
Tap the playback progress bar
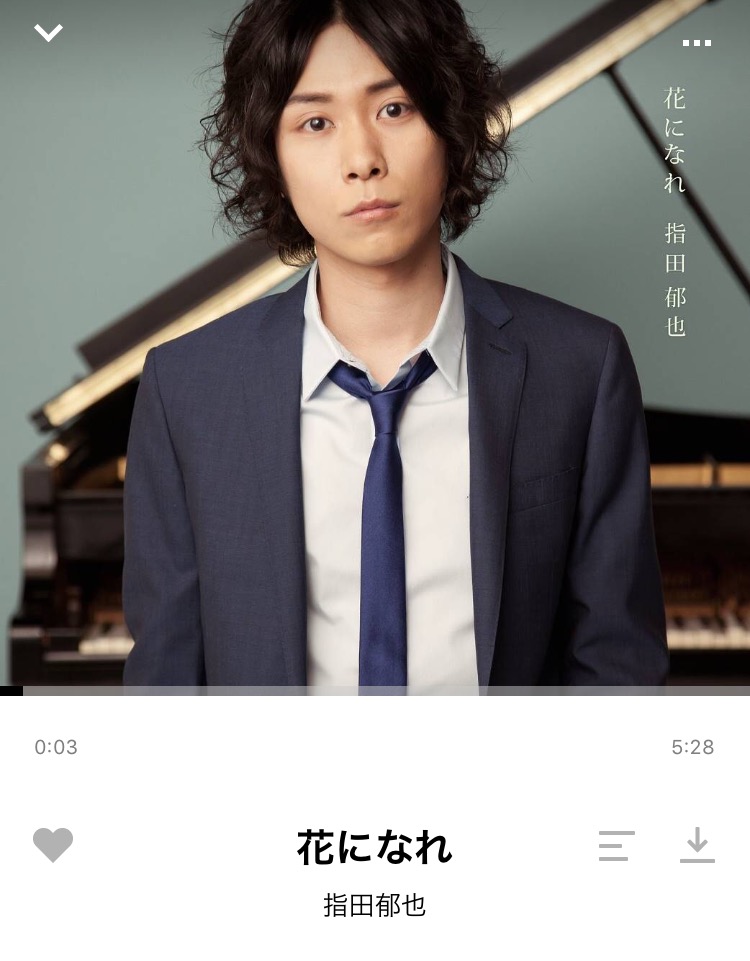point(375,690)
